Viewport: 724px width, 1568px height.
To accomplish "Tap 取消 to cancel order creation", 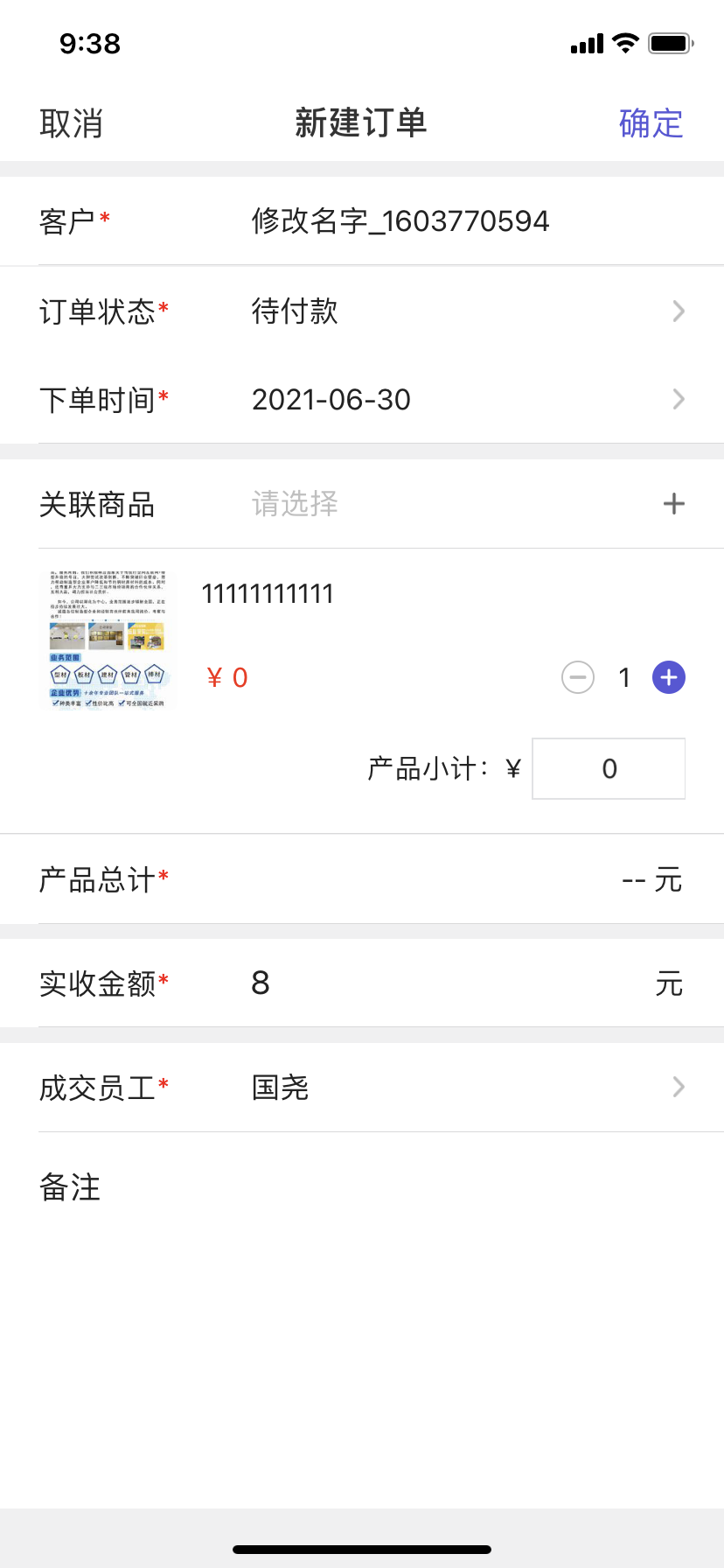I will (72, 123).
